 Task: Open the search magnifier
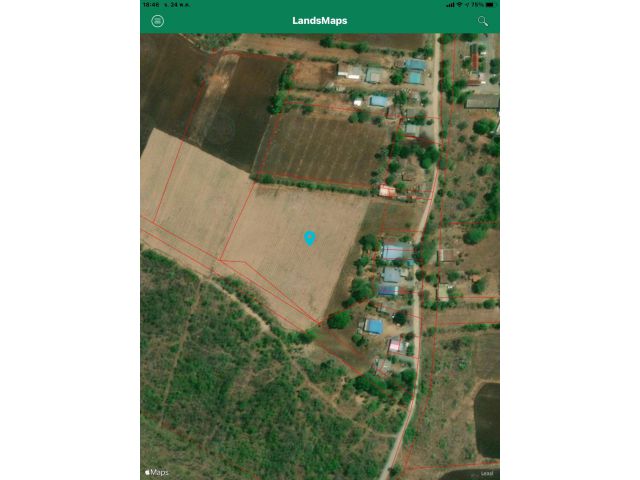pos(483,21)
